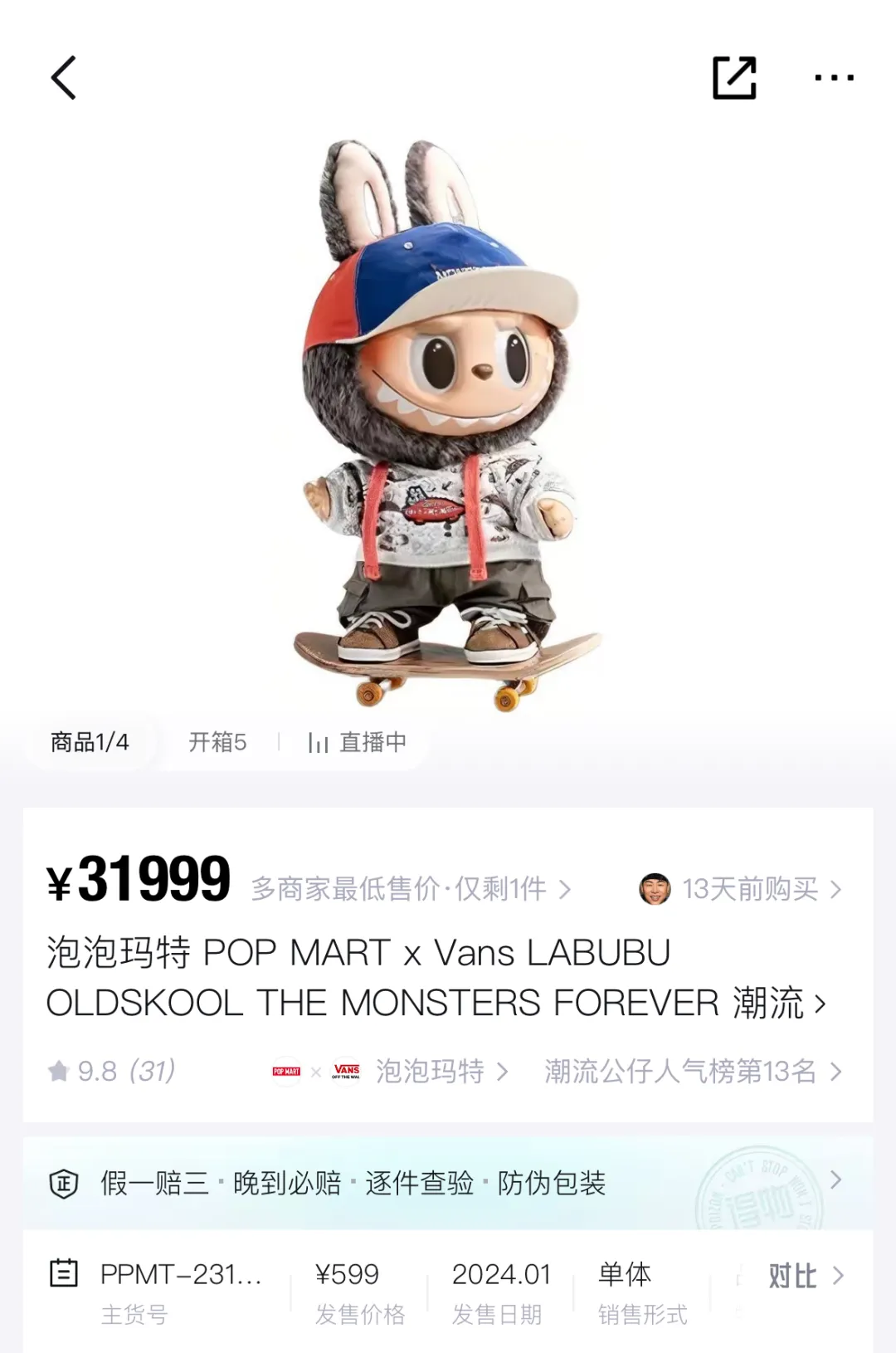The height and width of the screenshot is (1353, 896).
Task: Open the 潮流公仔人气榜第13名 ranking
Action: [693, 1071]
